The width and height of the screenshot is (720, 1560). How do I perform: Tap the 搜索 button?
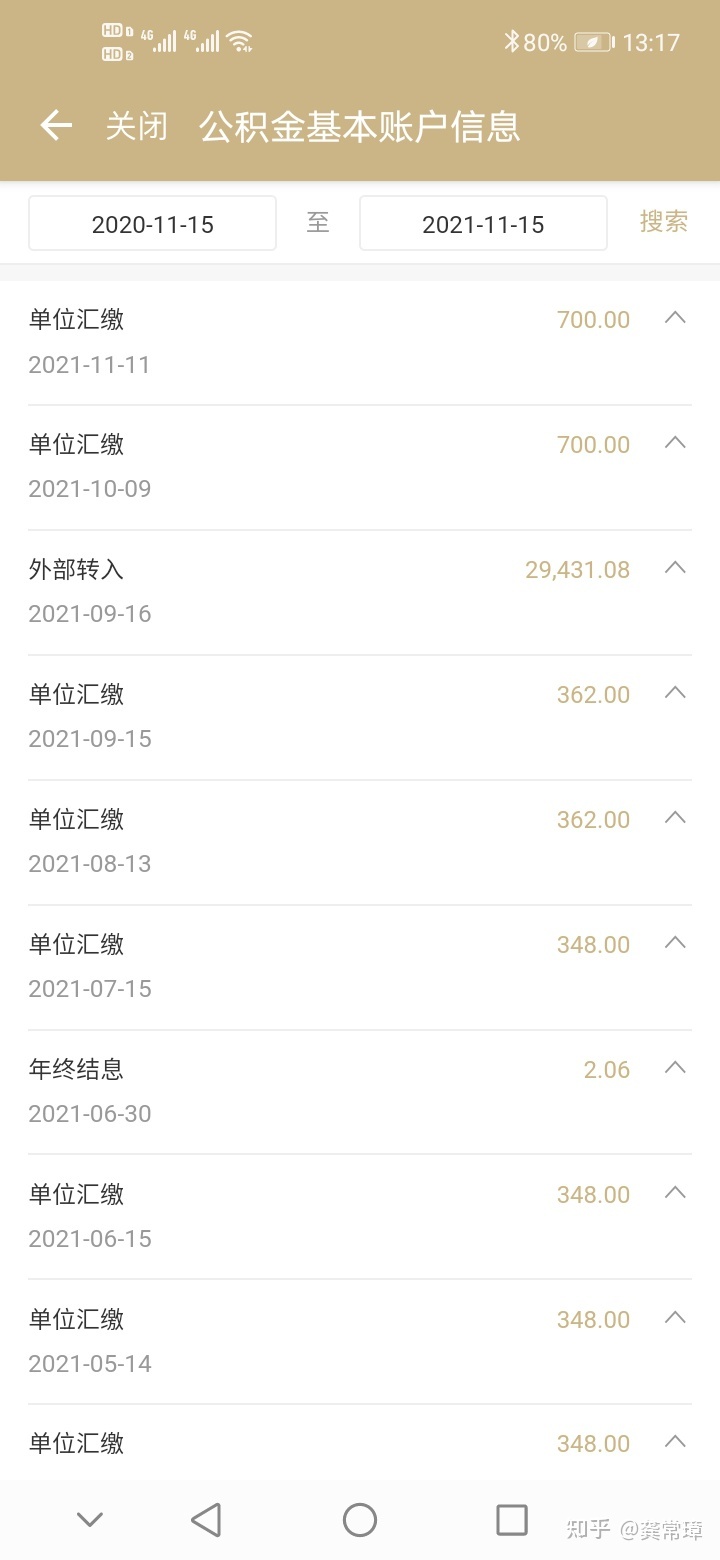click(x=664, y=222)
